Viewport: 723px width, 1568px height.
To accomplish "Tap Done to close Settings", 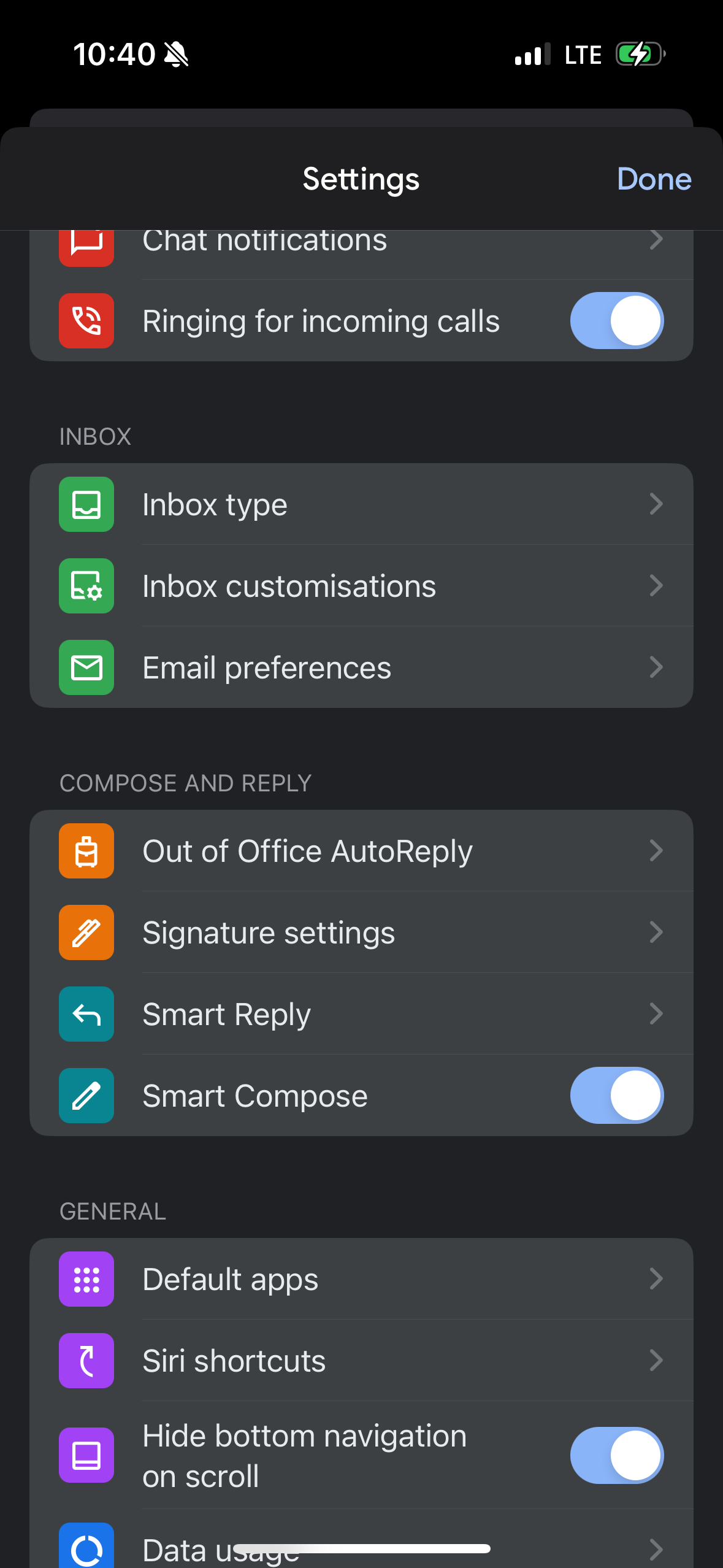I will point(654,179).
